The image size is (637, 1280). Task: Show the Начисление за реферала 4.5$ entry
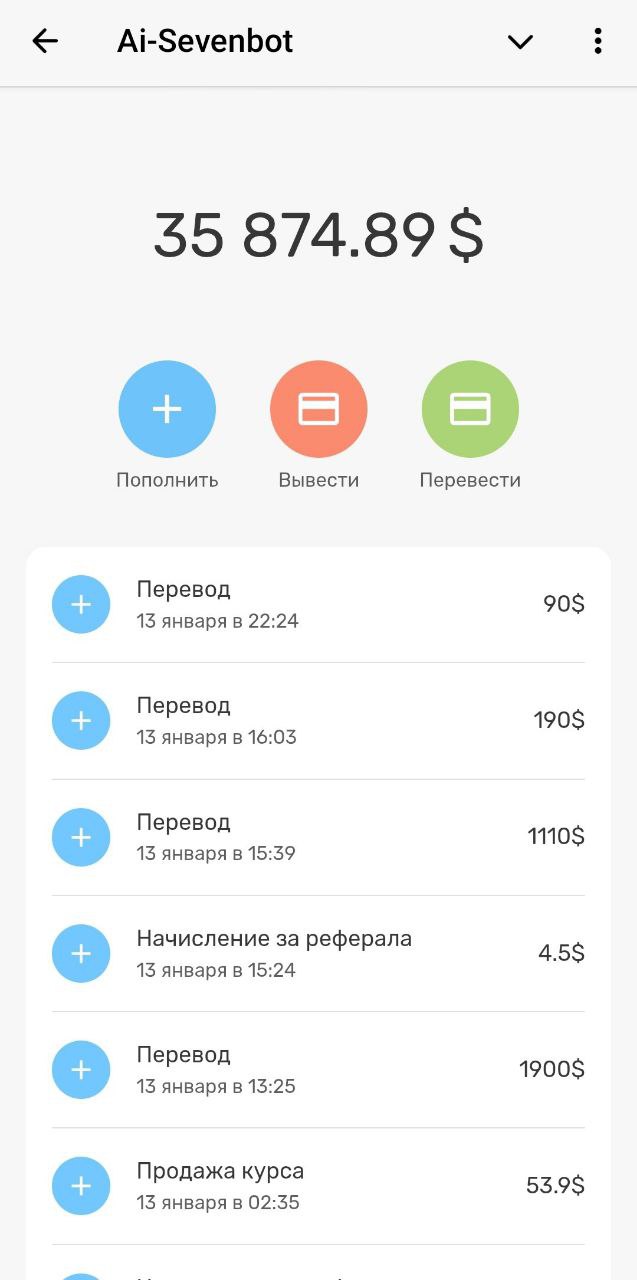pyautogui.click(x=318, y=953)
